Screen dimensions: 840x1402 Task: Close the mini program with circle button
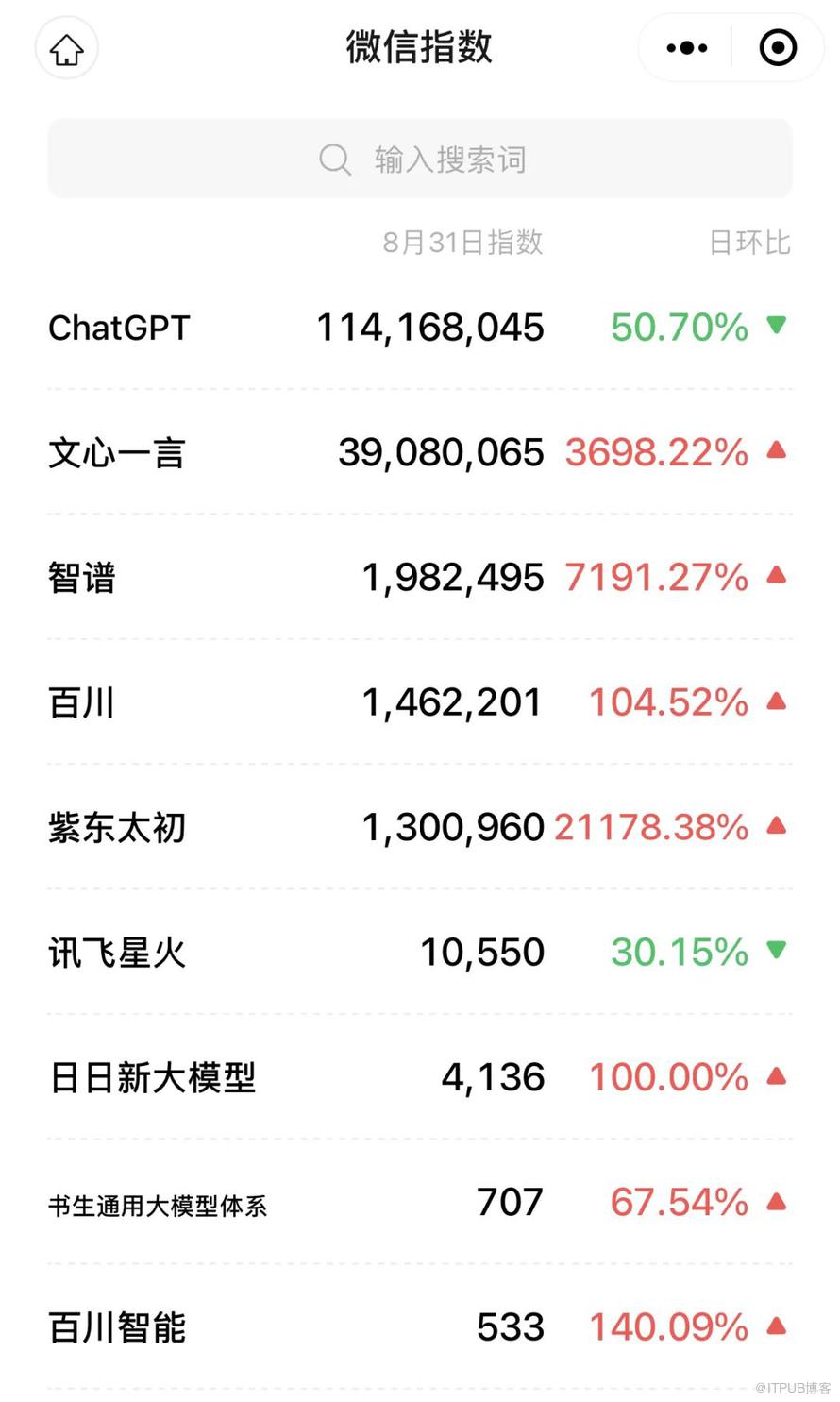point(778,48)
